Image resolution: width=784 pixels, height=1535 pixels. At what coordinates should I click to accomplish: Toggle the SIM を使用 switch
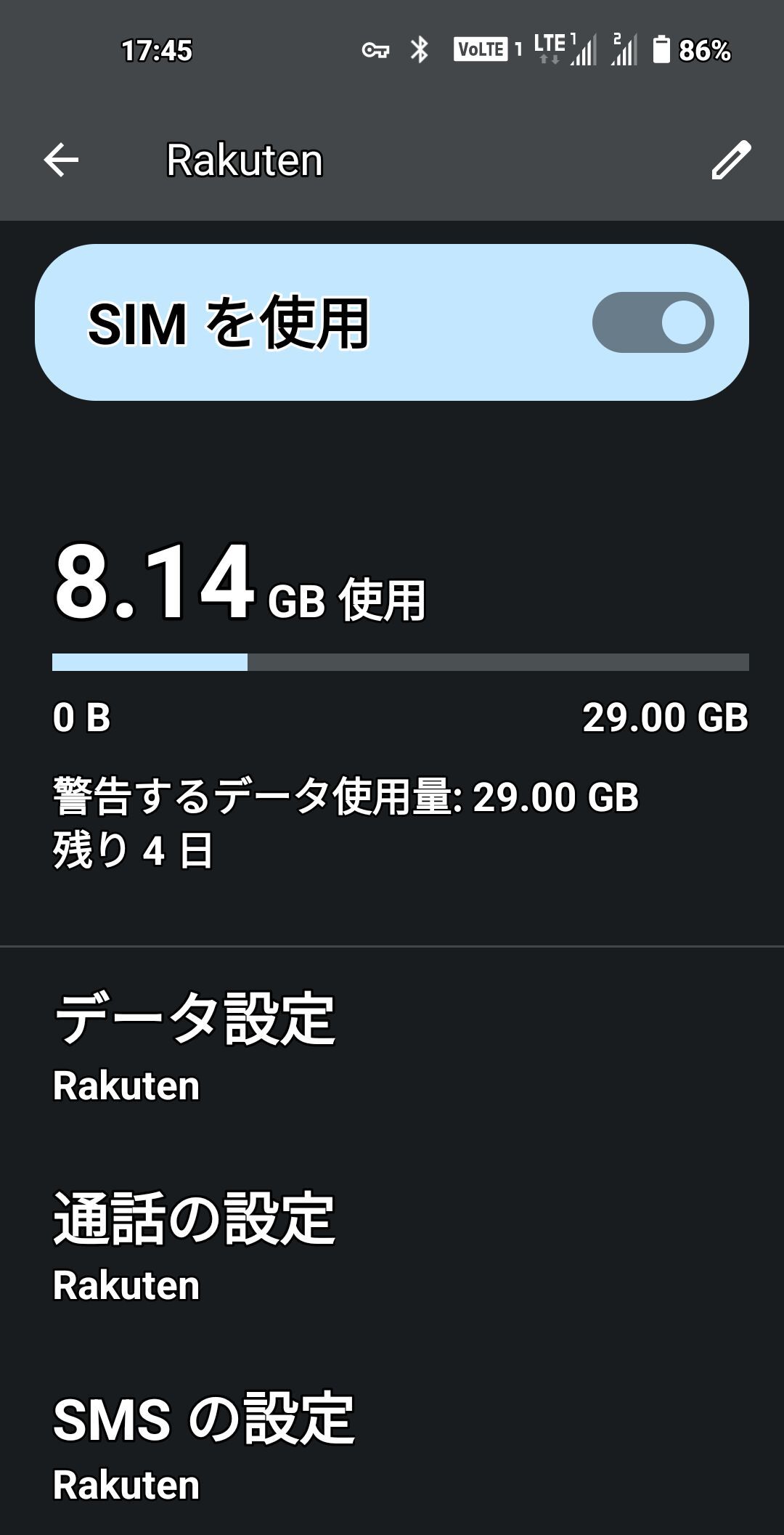(653, 322)
